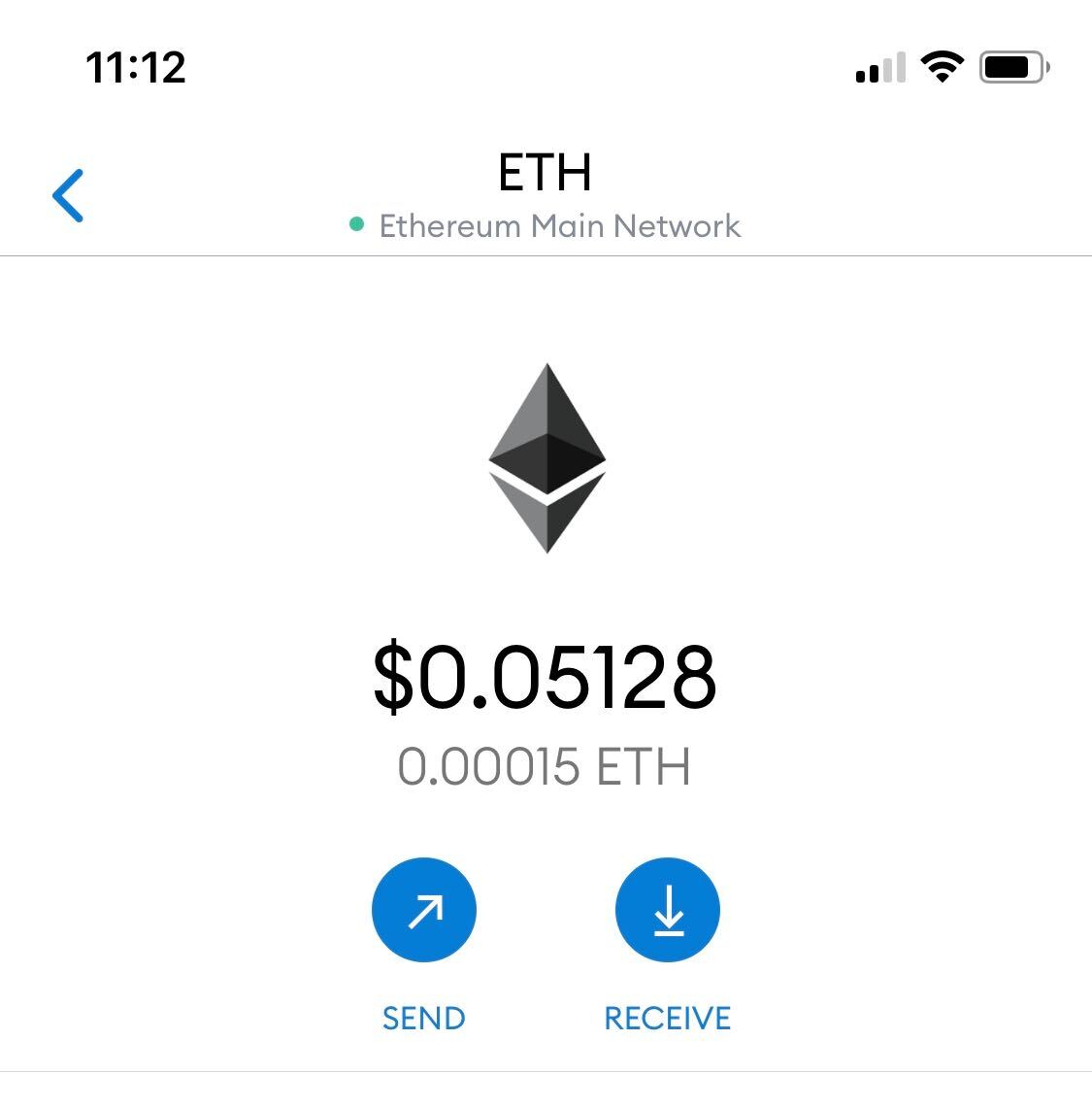
Task: Select the Ethereum diamond logo
Action: (x=546, y=456)
